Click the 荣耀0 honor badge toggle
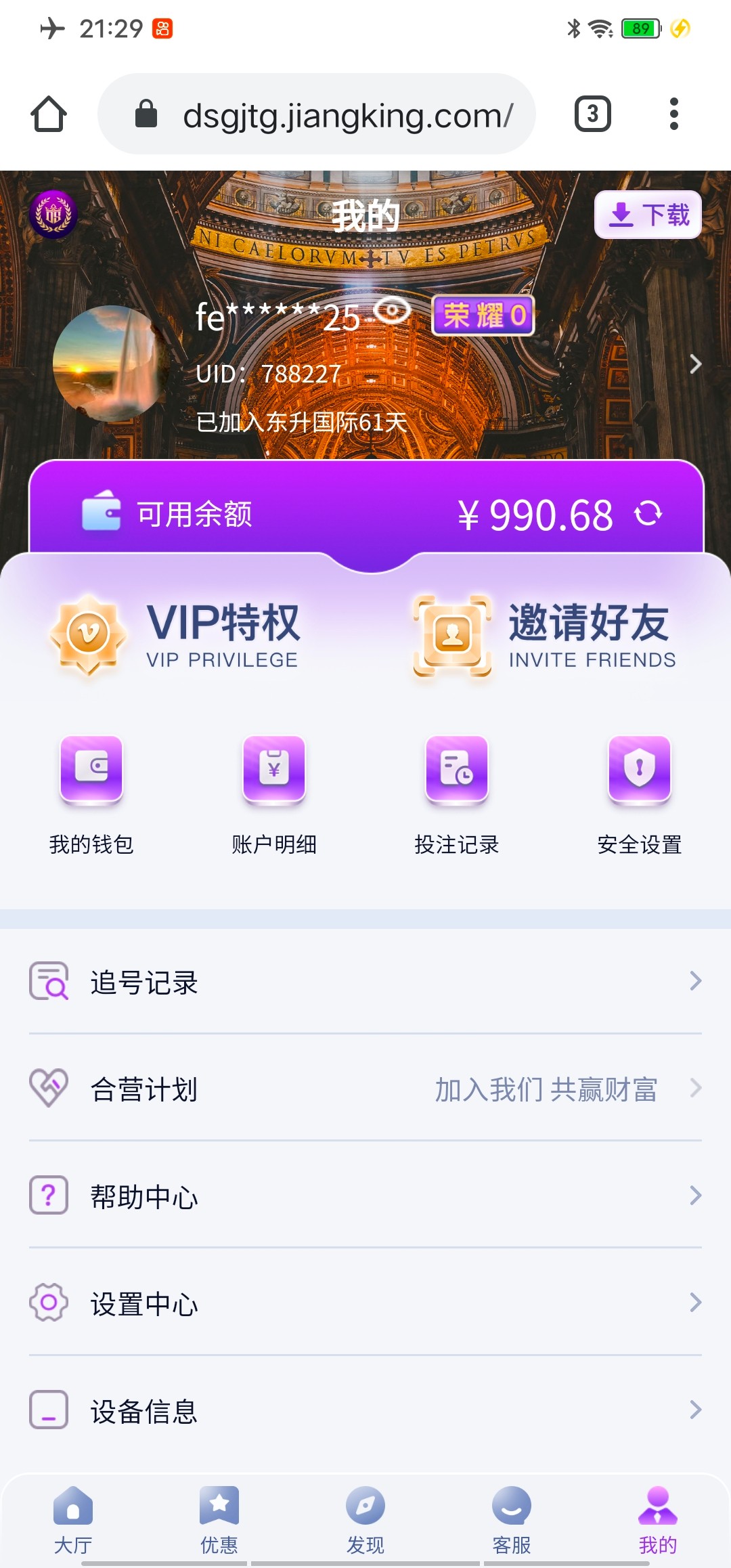731x1568 pixels. (483, 315)
